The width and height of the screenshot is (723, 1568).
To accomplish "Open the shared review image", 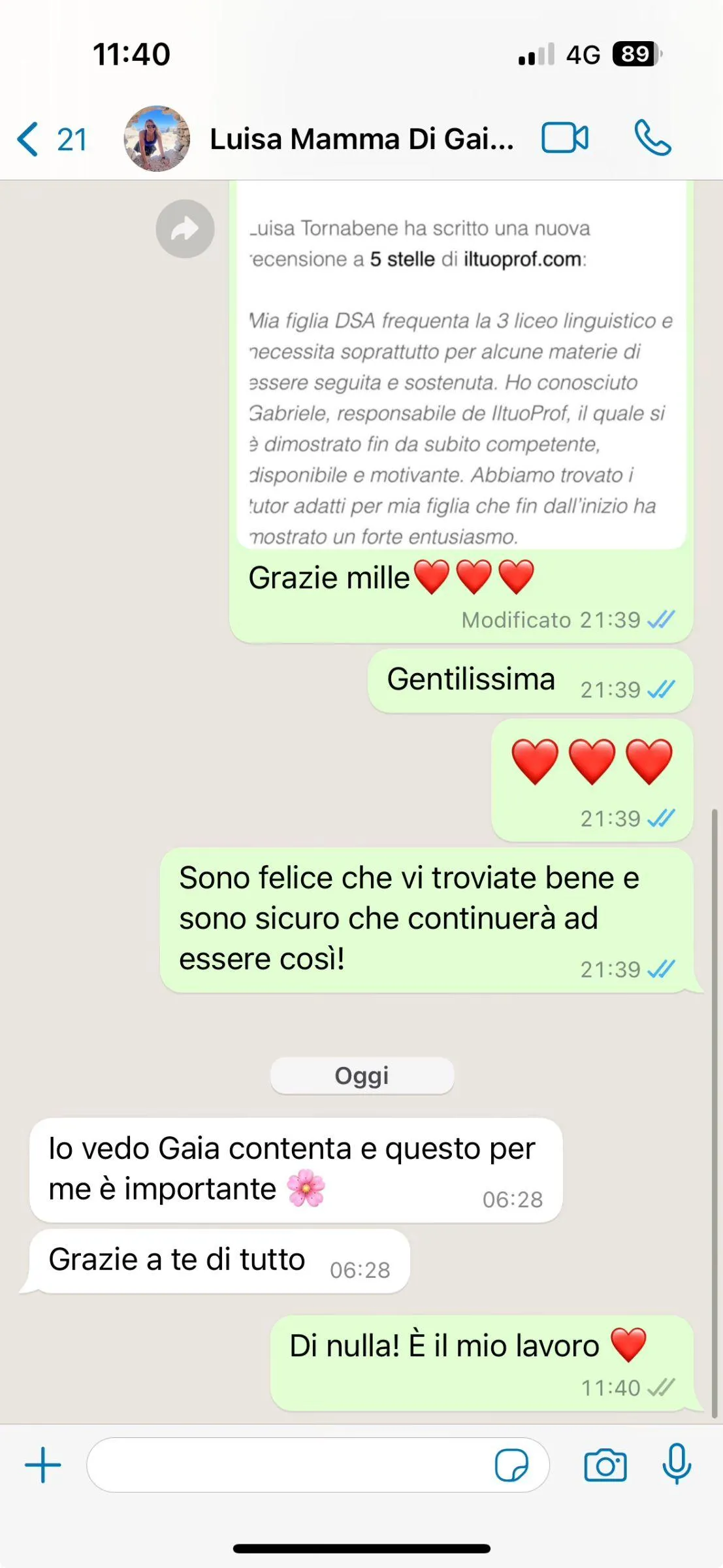I will click(461, 366).
